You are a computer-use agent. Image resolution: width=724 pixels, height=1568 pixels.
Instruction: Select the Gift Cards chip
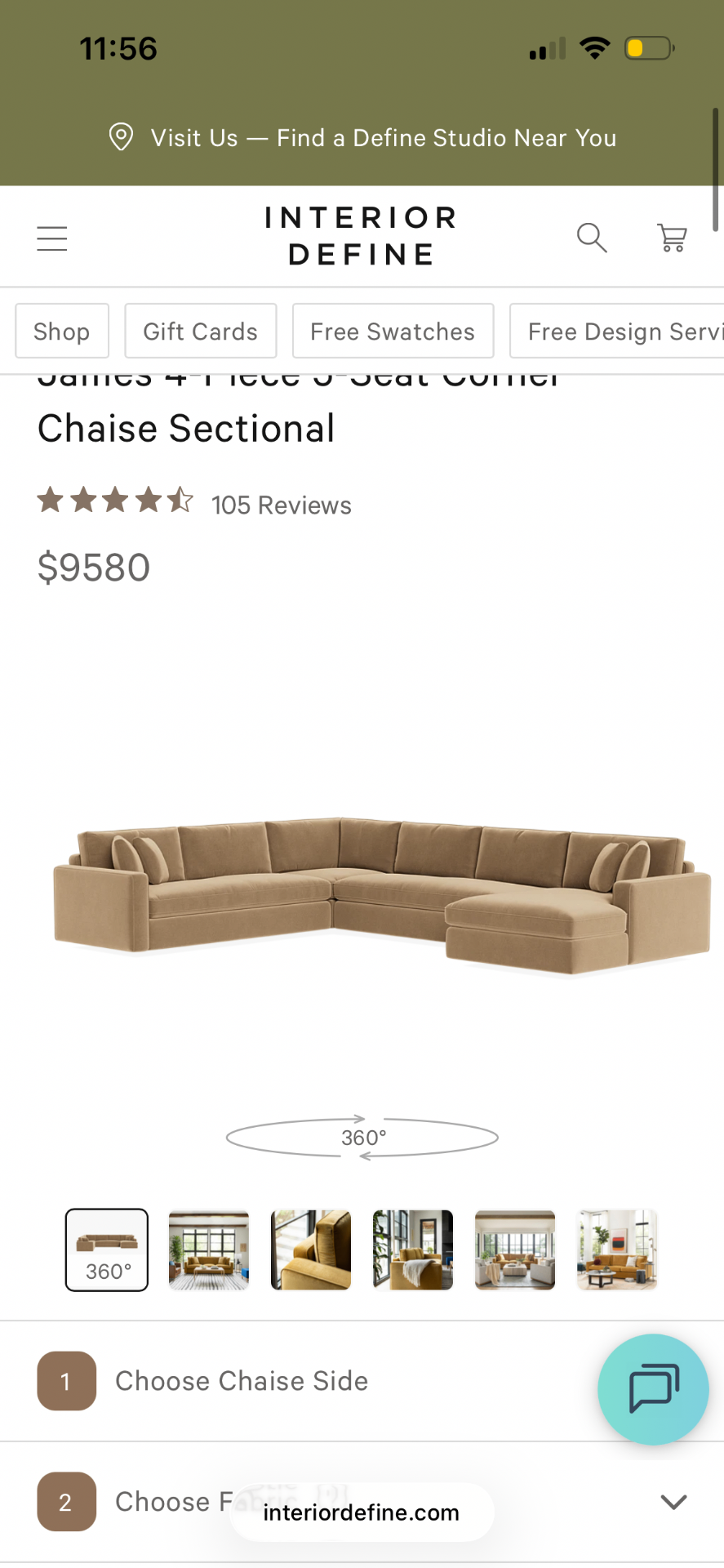tap(201, 332)
